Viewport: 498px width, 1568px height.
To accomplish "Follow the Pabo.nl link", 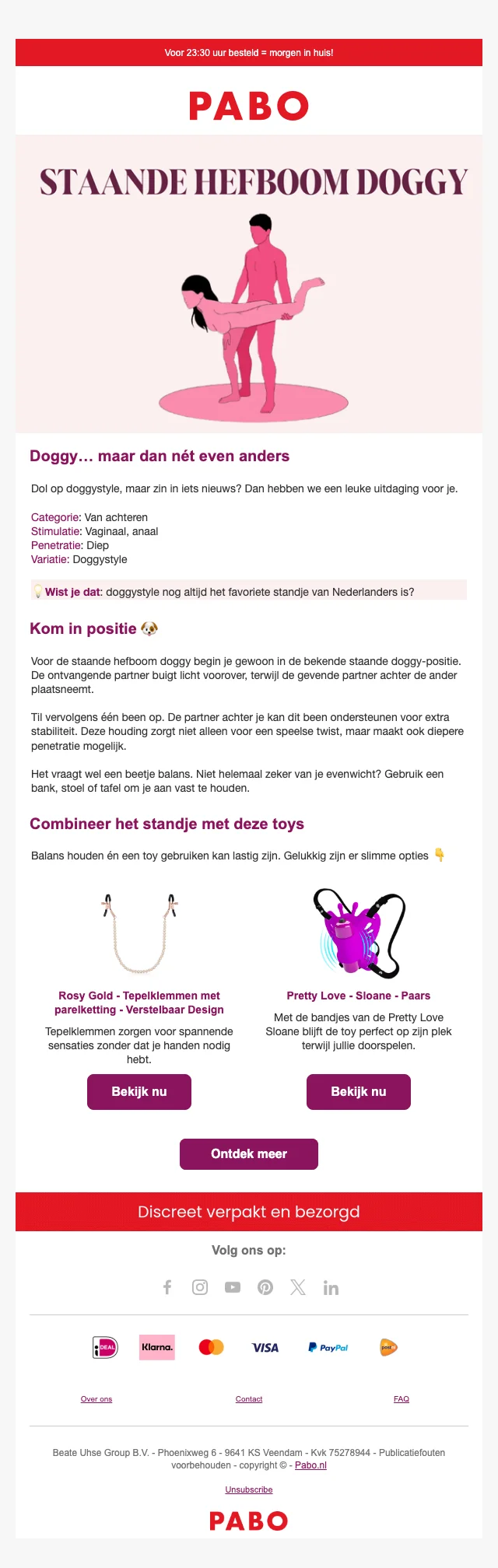I will point(310,1465).
